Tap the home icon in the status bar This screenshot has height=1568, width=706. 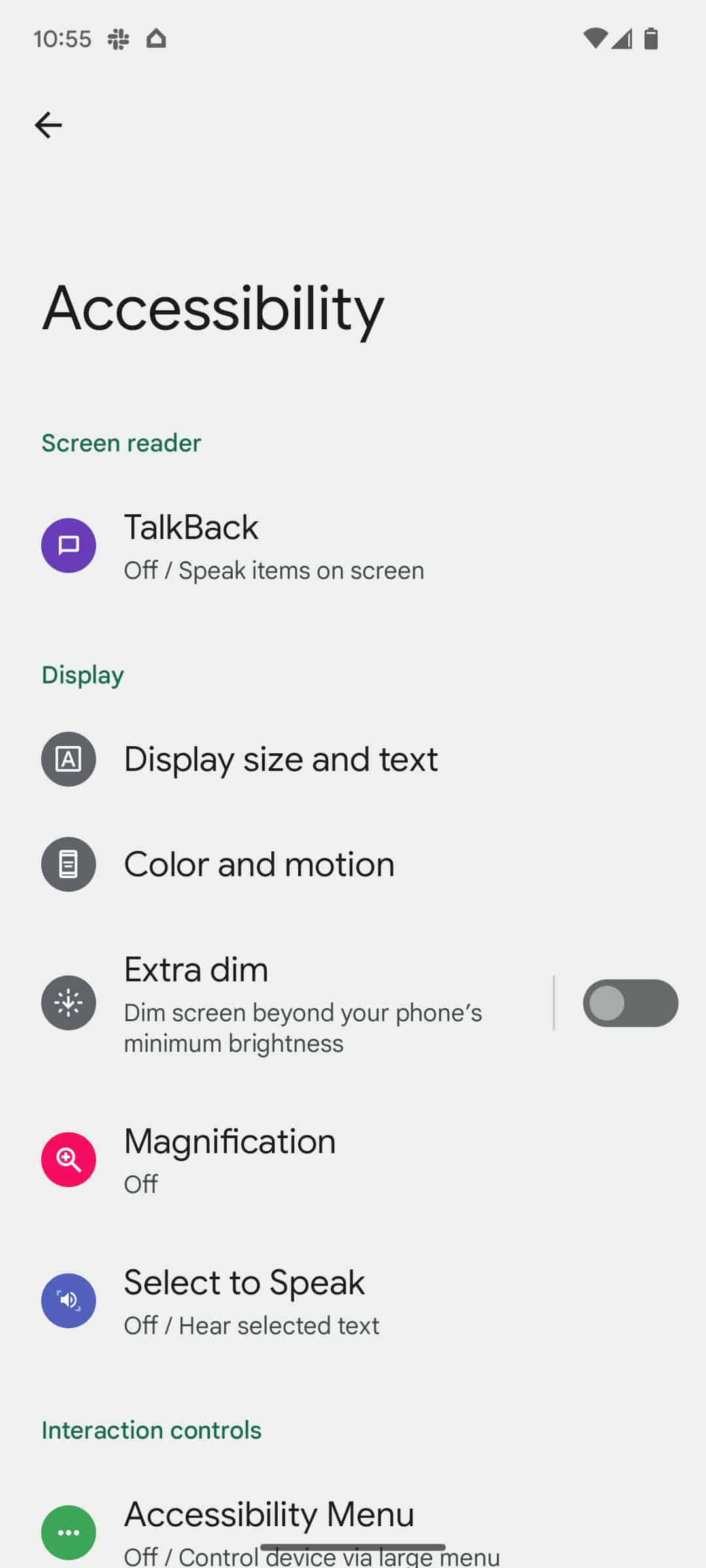point(156,39)
